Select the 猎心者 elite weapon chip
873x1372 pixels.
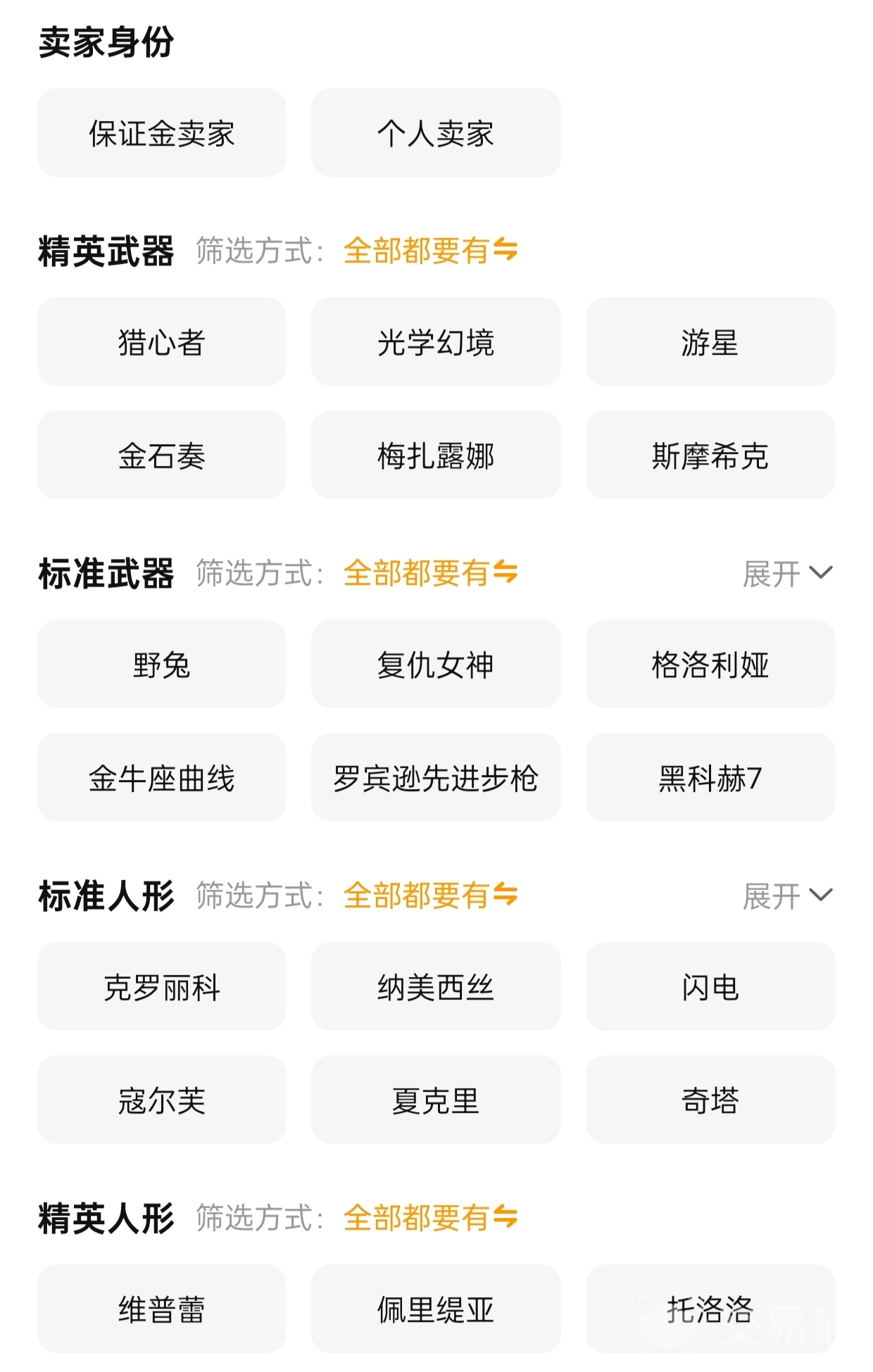pos(161,341)
